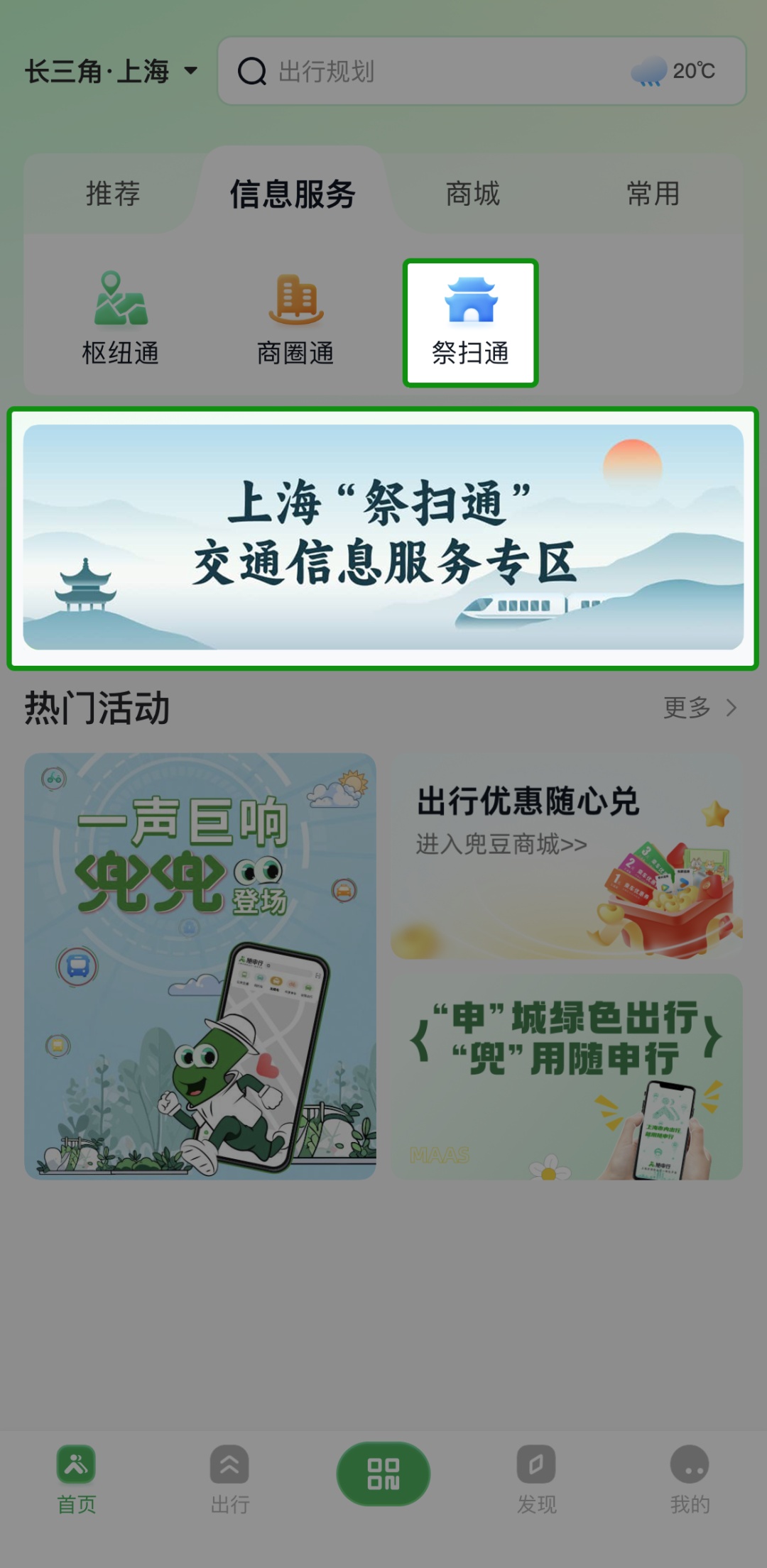
Task: Select the 信息服务 tab
Action: click(x=293, y=193)
